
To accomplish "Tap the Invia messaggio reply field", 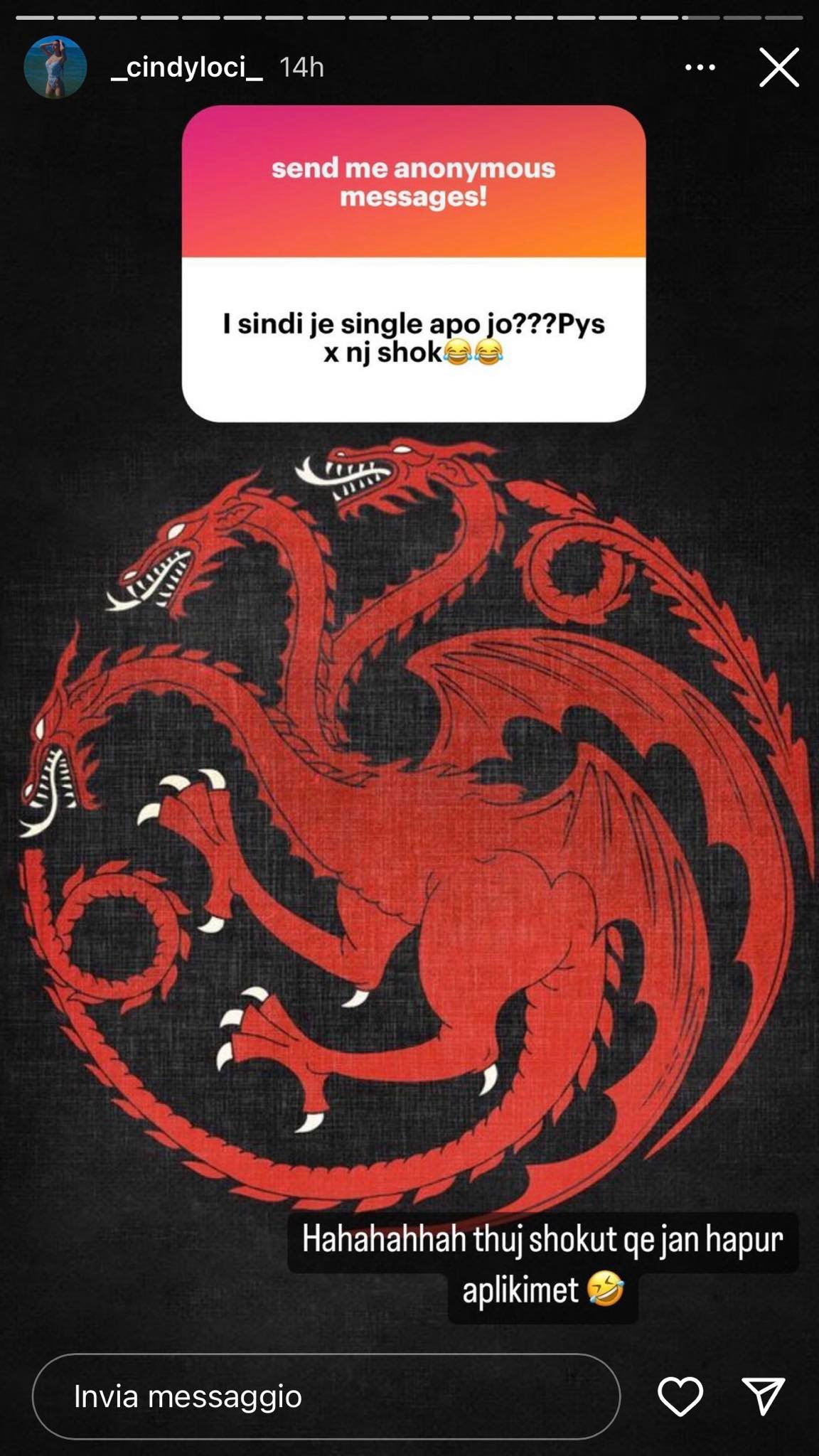I will 326,1396.
